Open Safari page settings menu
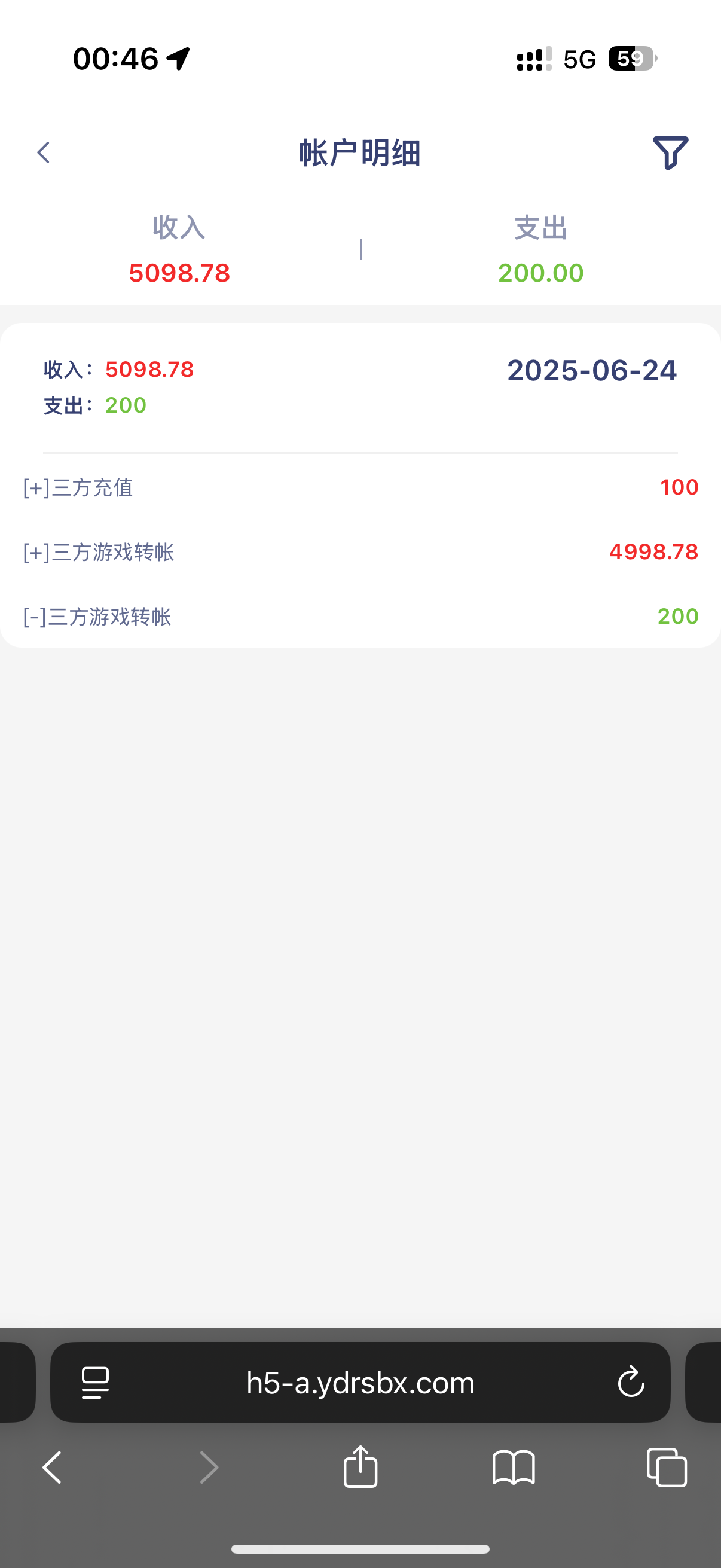The image size is (721, 1568). click(96, 1383)
